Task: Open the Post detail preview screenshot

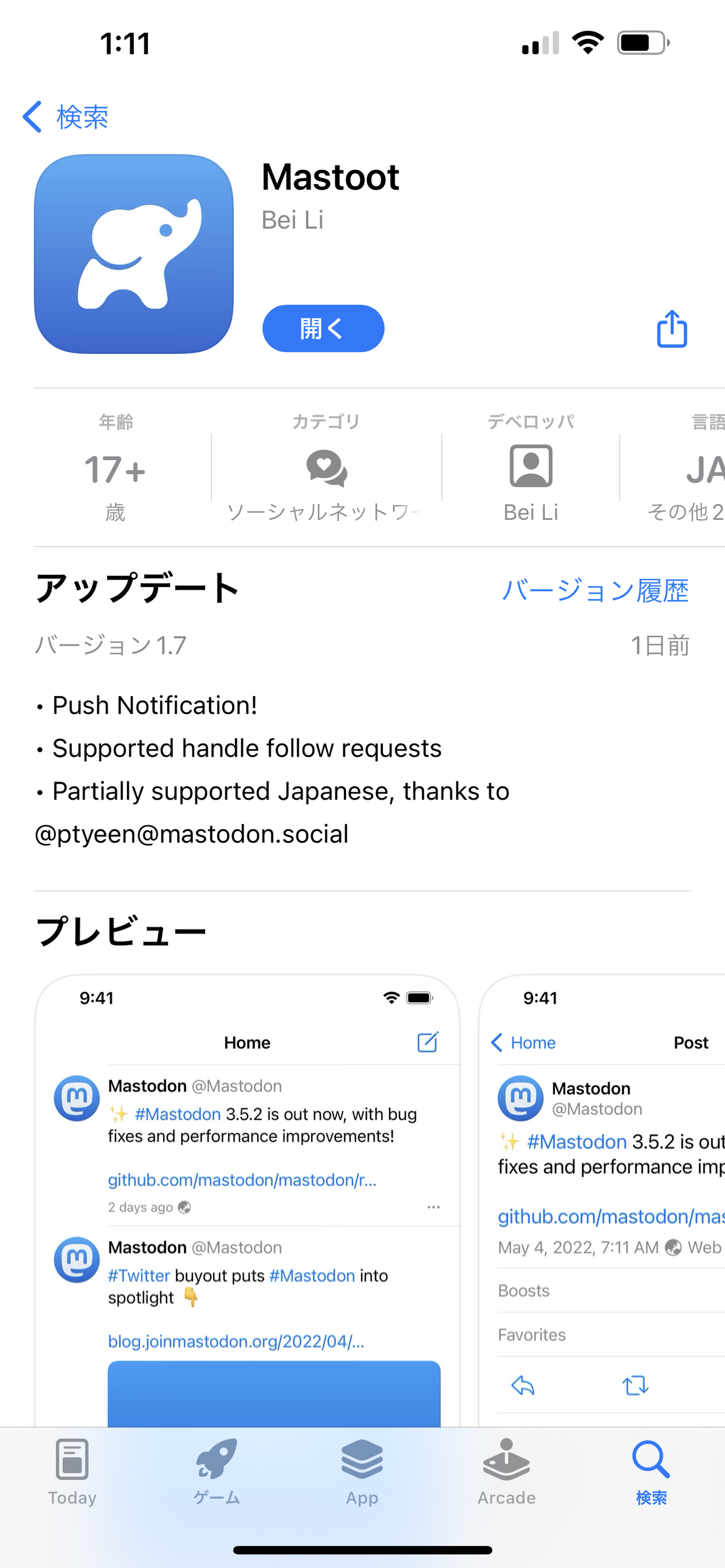Action: (603, 1199)
